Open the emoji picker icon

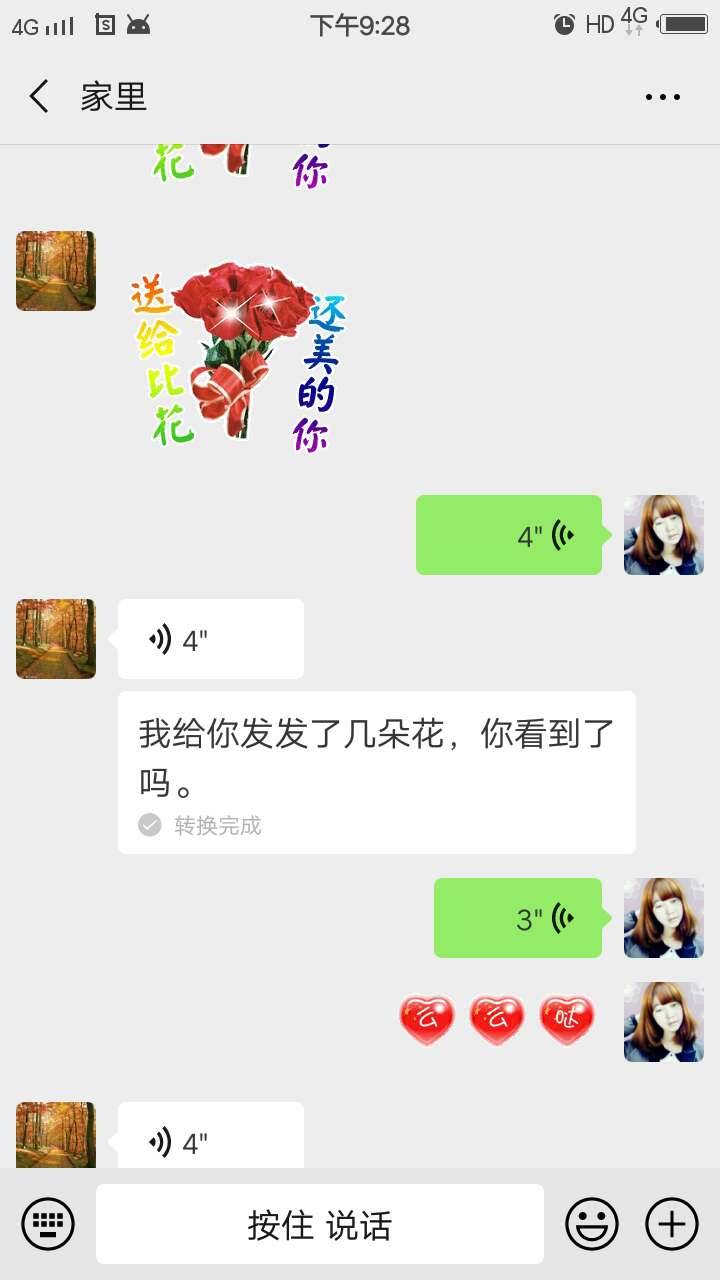tap(592, 1222)
